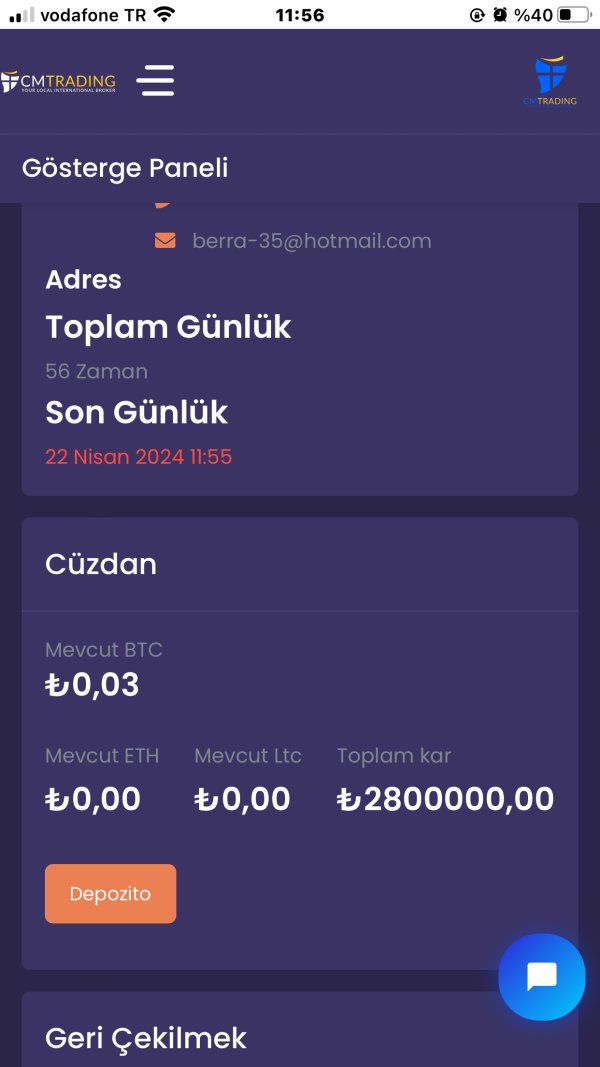
Task: Tap the CM Trading profile icon
Action: (550, 80)
